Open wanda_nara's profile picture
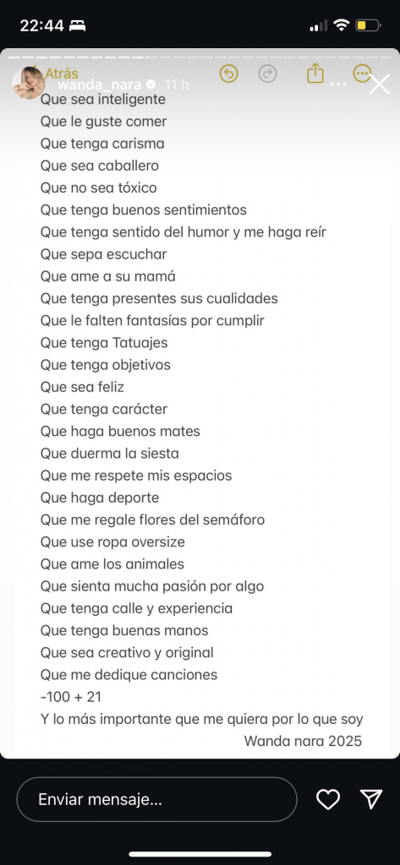Image resolution: width=400 pixels, height=865 pixels. [28, 83]
